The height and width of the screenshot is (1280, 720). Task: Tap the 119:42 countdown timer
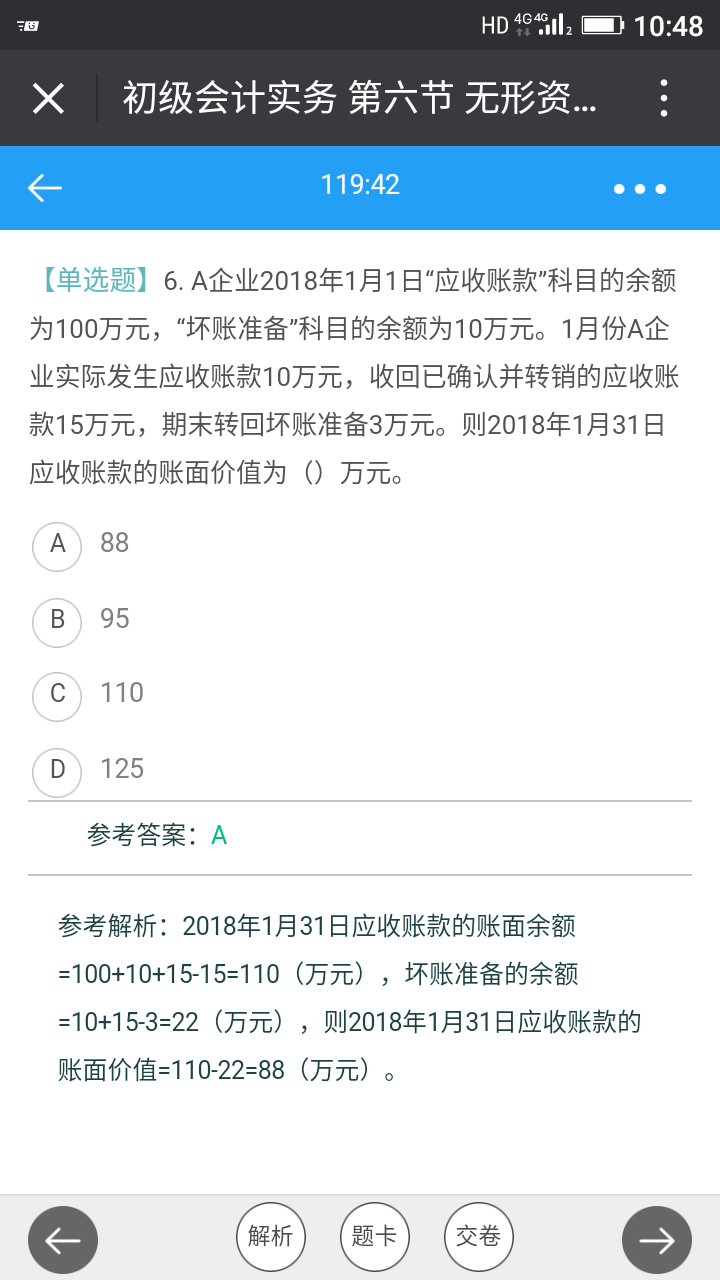[360, 184]
